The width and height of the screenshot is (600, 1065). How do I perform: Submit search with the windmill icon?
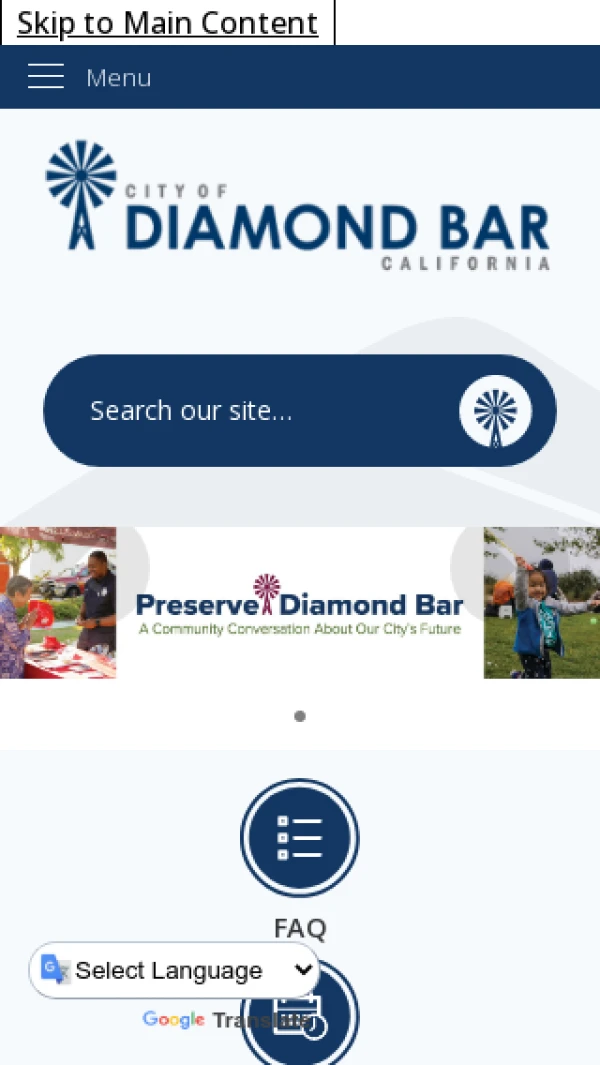(x=495, y=411)
